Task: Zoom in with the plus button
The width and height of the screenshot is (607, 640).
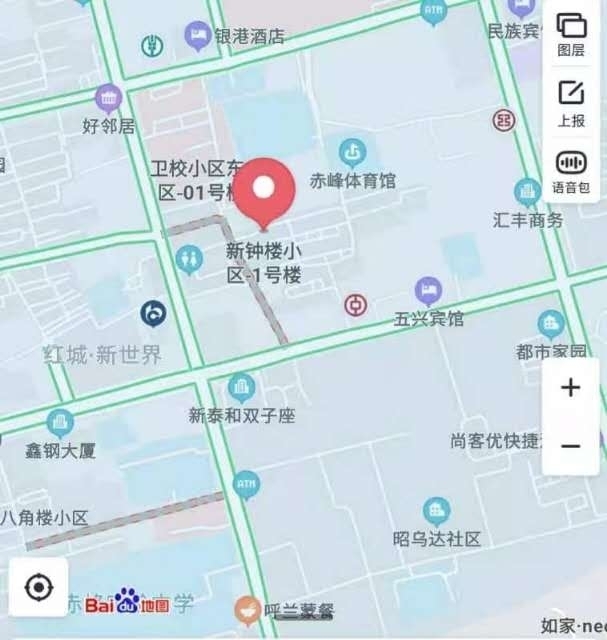Action: pos(571,388)
